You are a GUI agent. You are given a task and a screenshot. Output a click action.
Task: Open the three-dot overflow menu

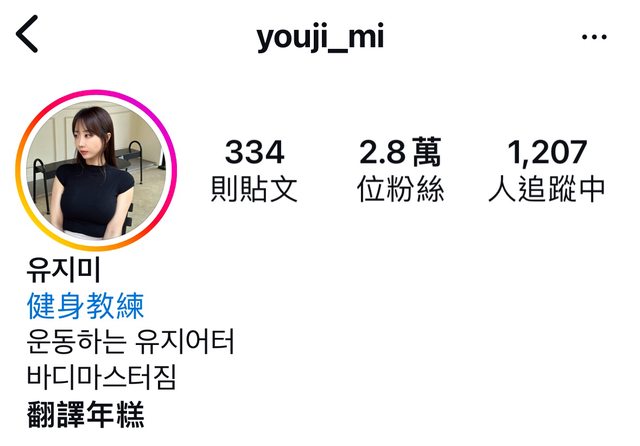pyautogui.click(x=594, y=37)
